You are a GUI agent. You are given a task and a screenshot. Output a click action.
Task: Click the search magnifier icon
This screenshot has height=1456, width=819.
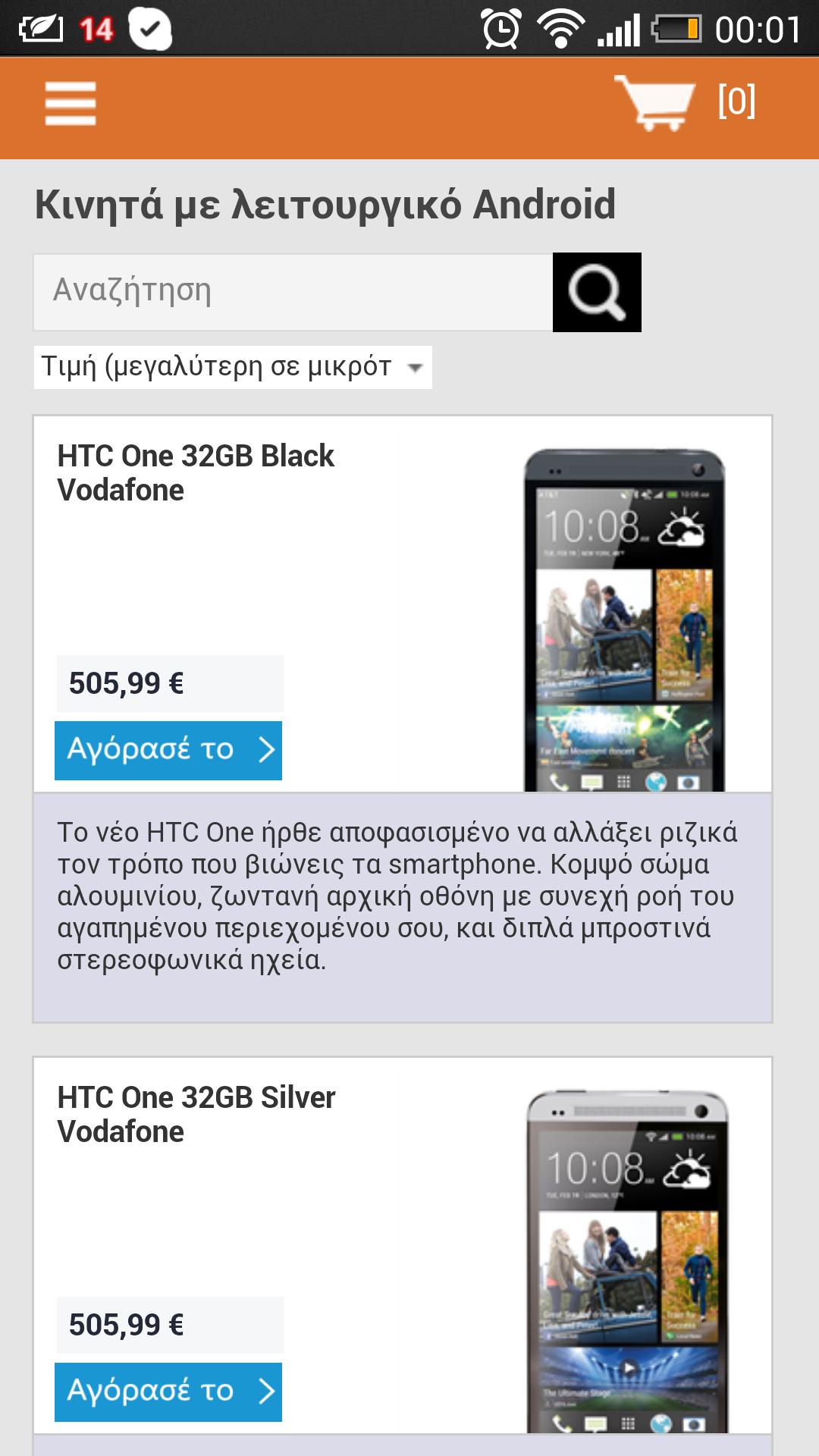coord(598,293)
